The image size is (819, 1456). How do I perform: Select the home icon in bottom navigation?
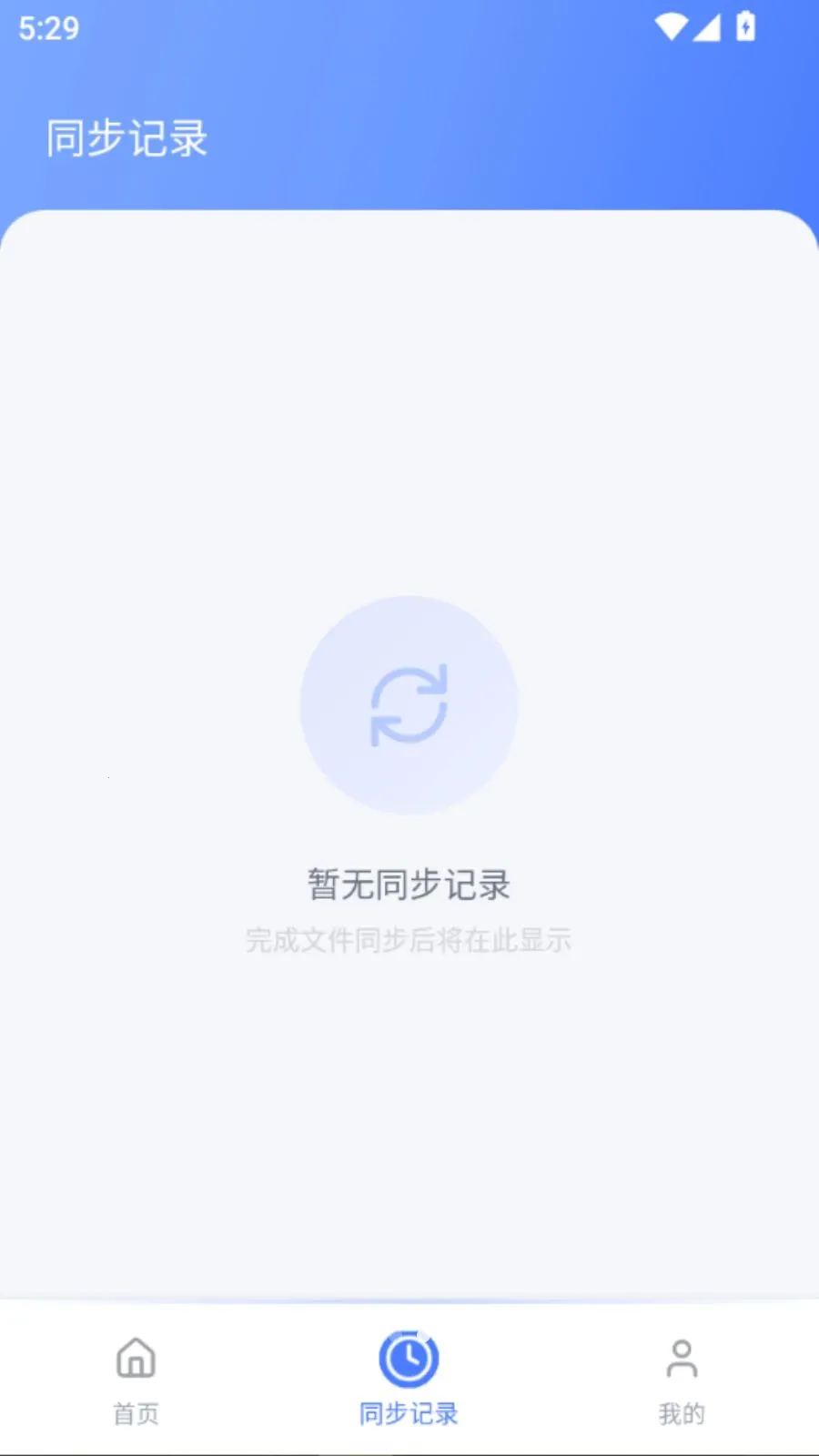(x=135, y=1359)
